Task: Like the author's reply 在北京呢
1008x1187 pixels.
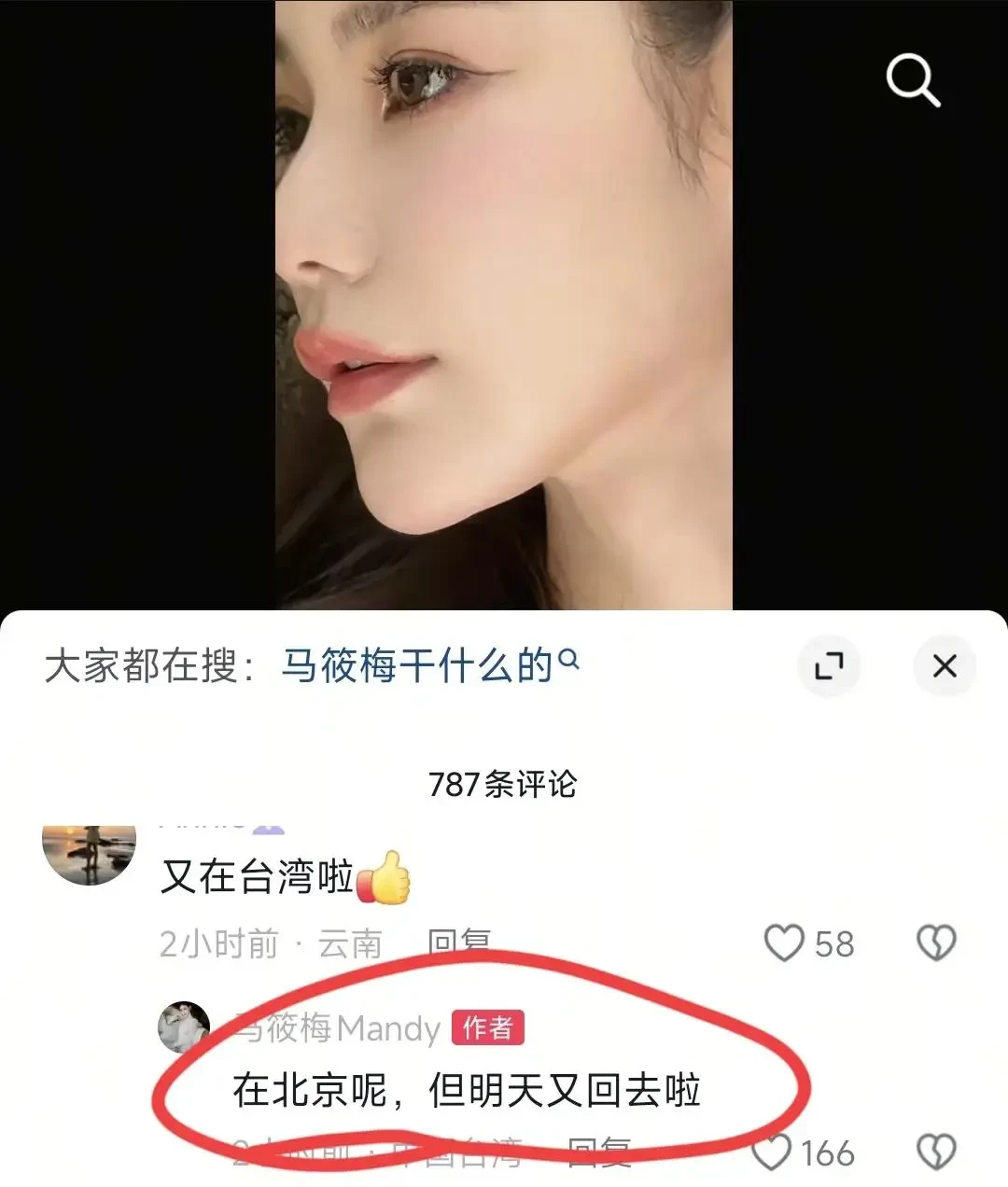Action: coord(773,1153)
